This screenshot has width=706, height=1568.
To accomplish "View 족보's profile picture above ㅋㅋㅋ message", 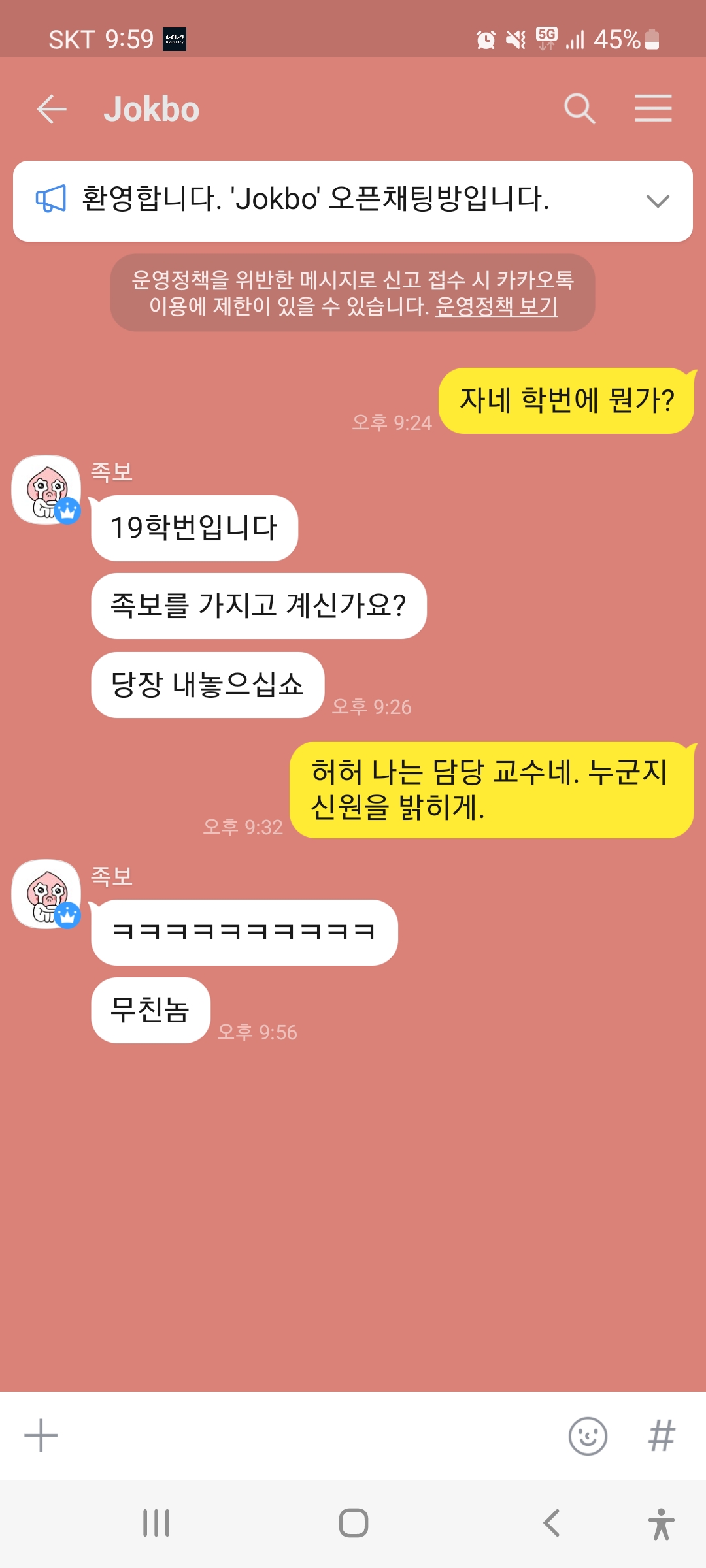I will pos(46,894).
